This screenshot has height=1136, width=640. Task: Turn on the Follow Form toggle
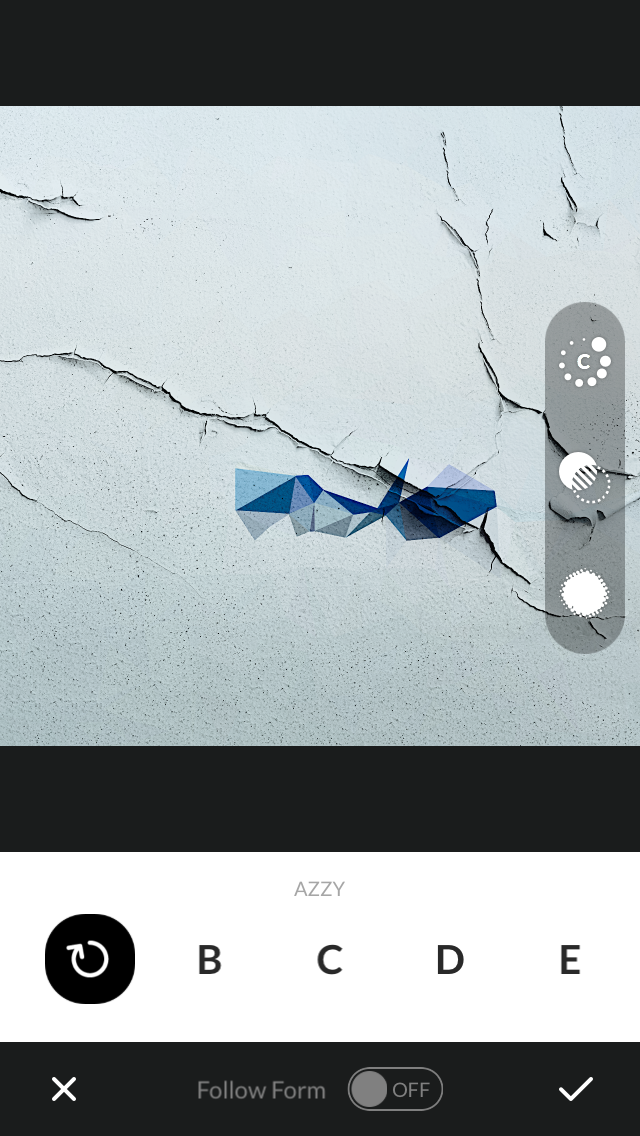pos(395,1089)
